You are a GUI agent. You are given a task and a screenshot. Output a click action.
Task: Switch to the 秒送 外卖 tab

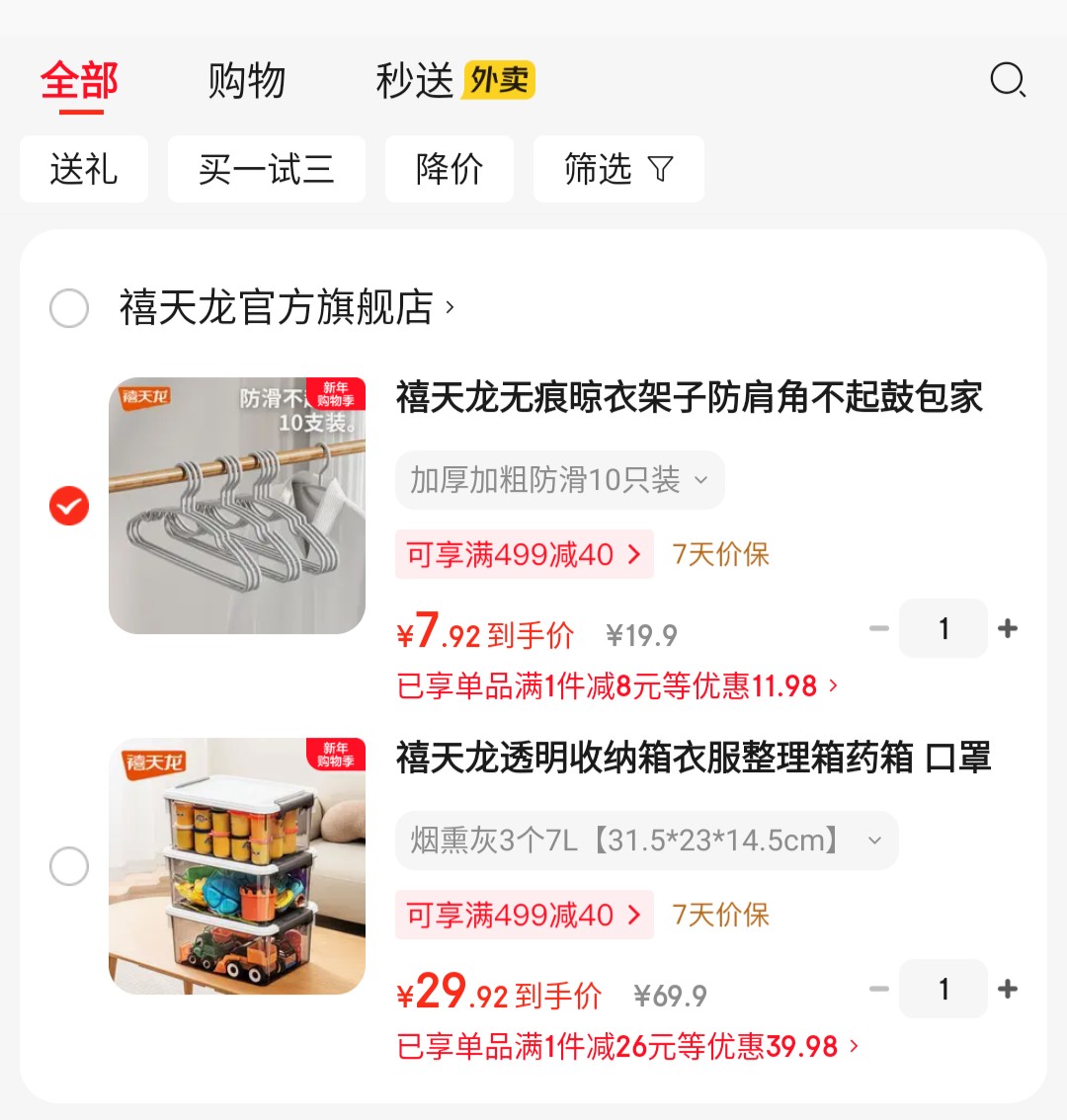pyautogui.click(x=454, y=80)
